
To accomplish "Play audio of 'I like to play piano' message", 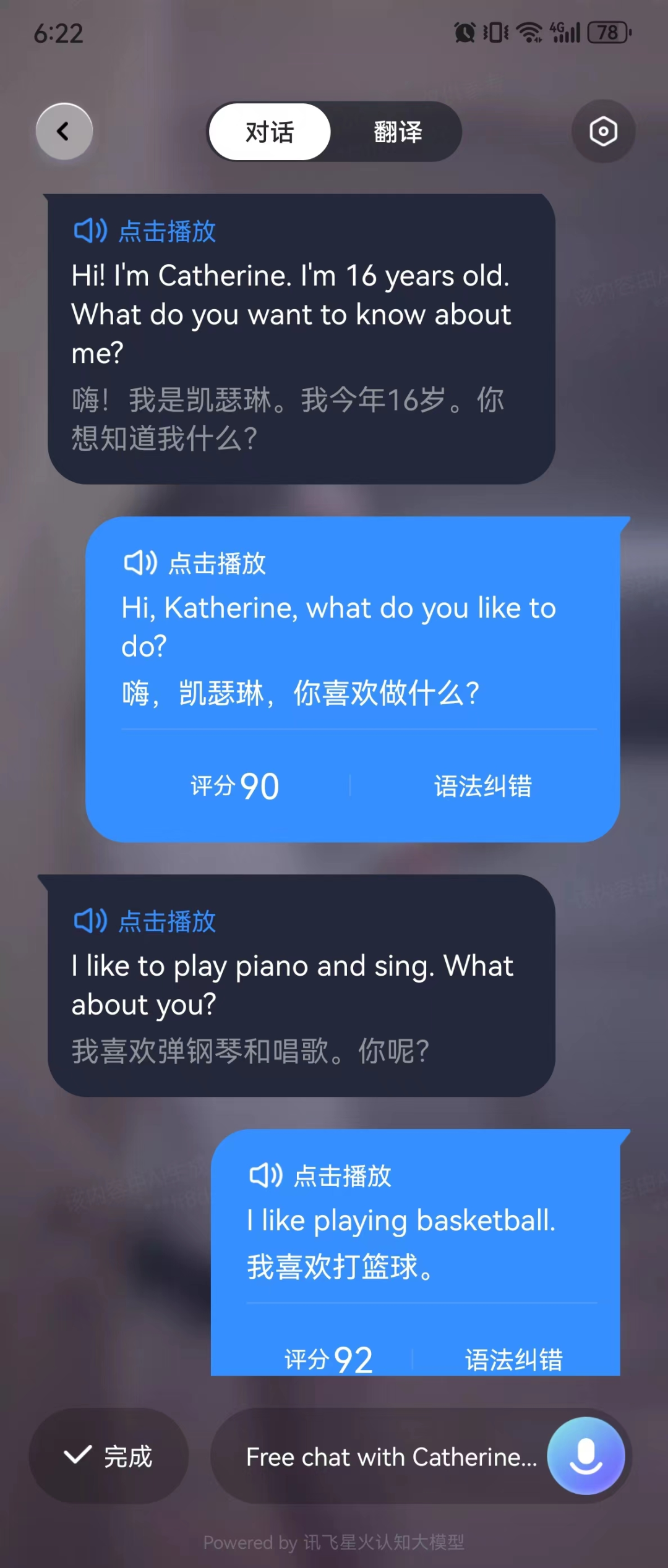I will 145,921.
